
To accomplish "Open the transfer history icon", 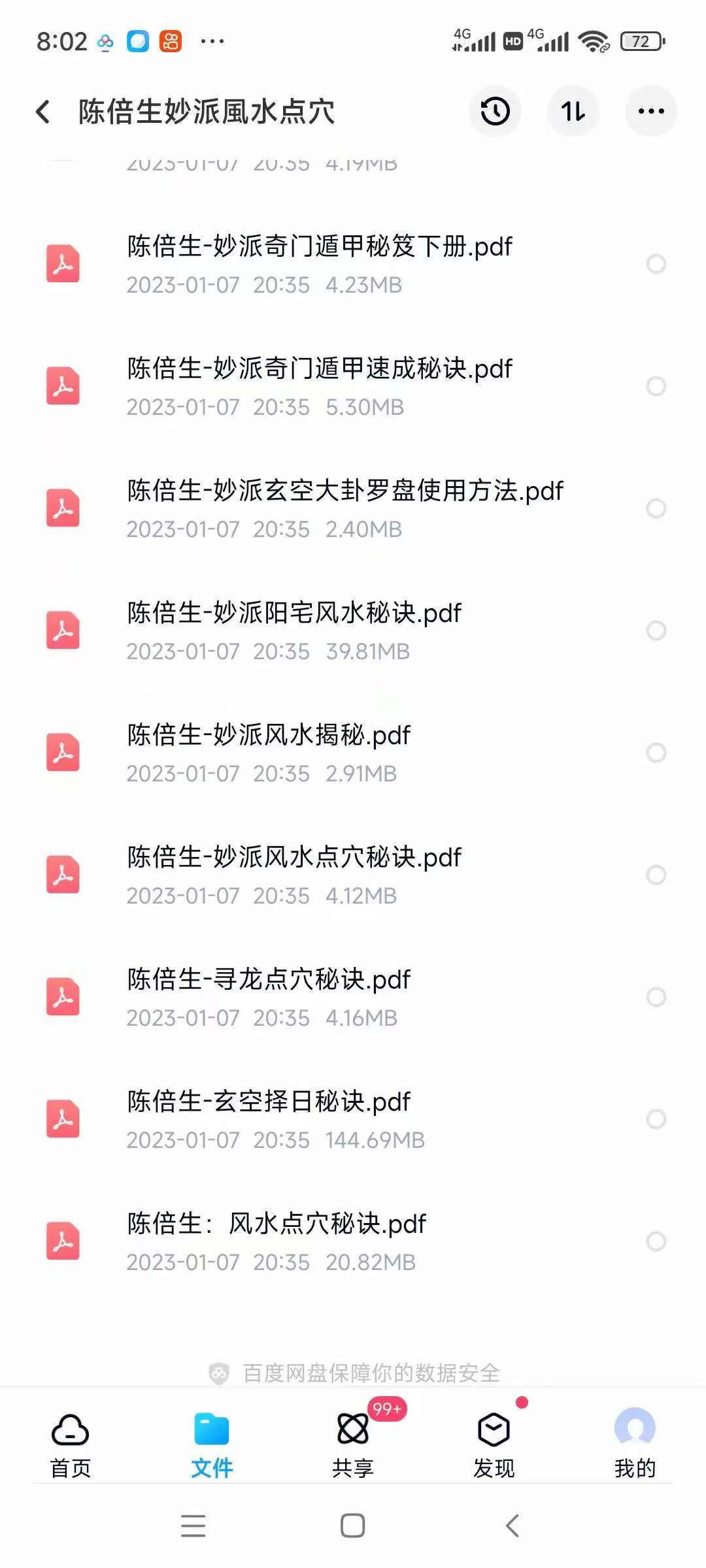I will tap(495, 111).
